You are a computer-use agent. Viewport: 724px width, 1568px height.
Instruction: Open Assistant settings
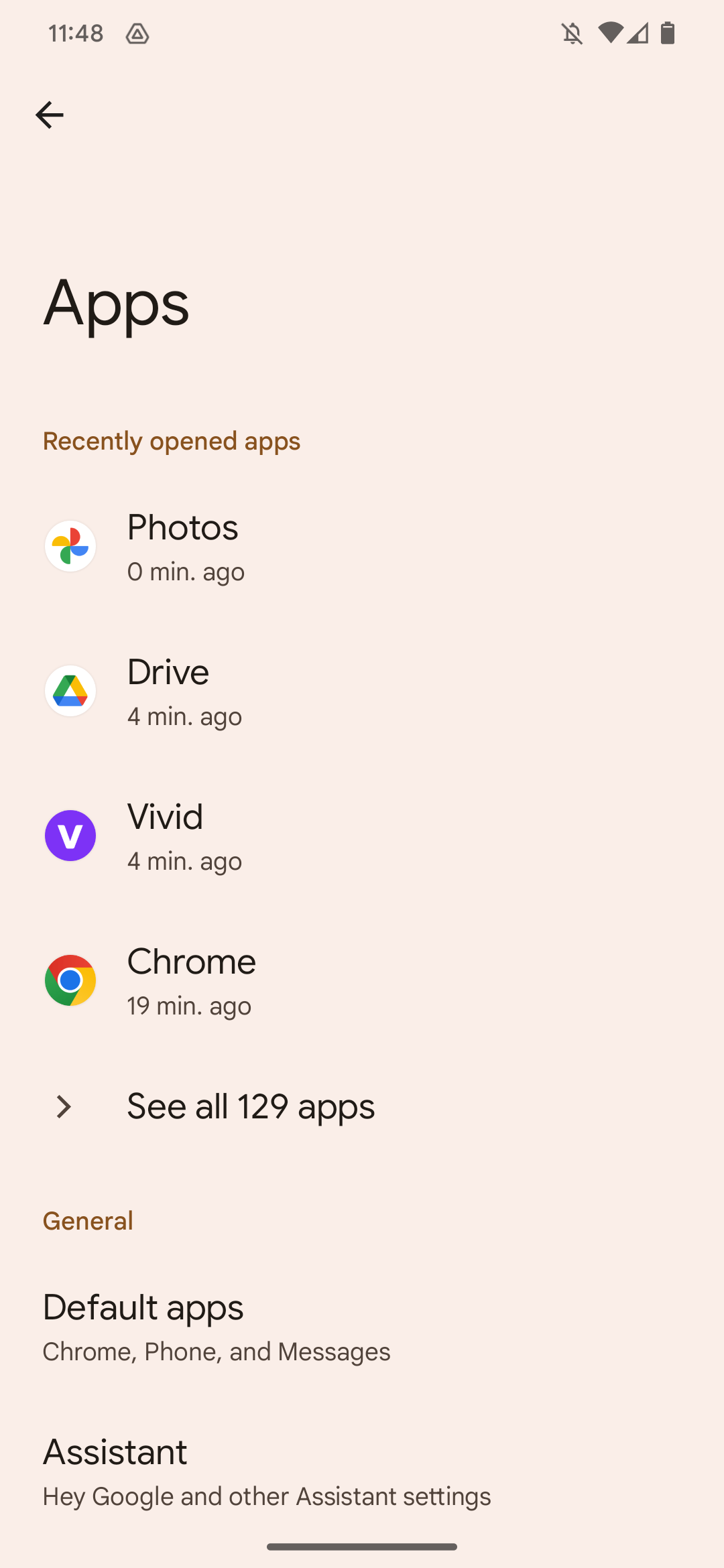click(x=268, y=1471)
